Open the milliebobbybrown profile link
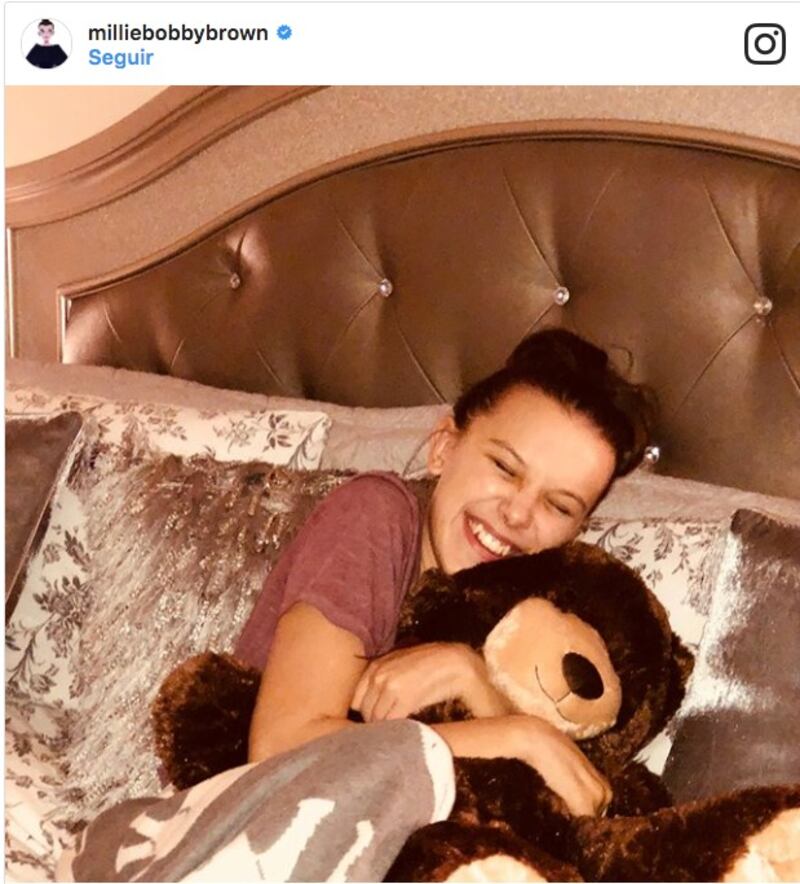This screenshot has height=884, width=800. click(177, 33)
